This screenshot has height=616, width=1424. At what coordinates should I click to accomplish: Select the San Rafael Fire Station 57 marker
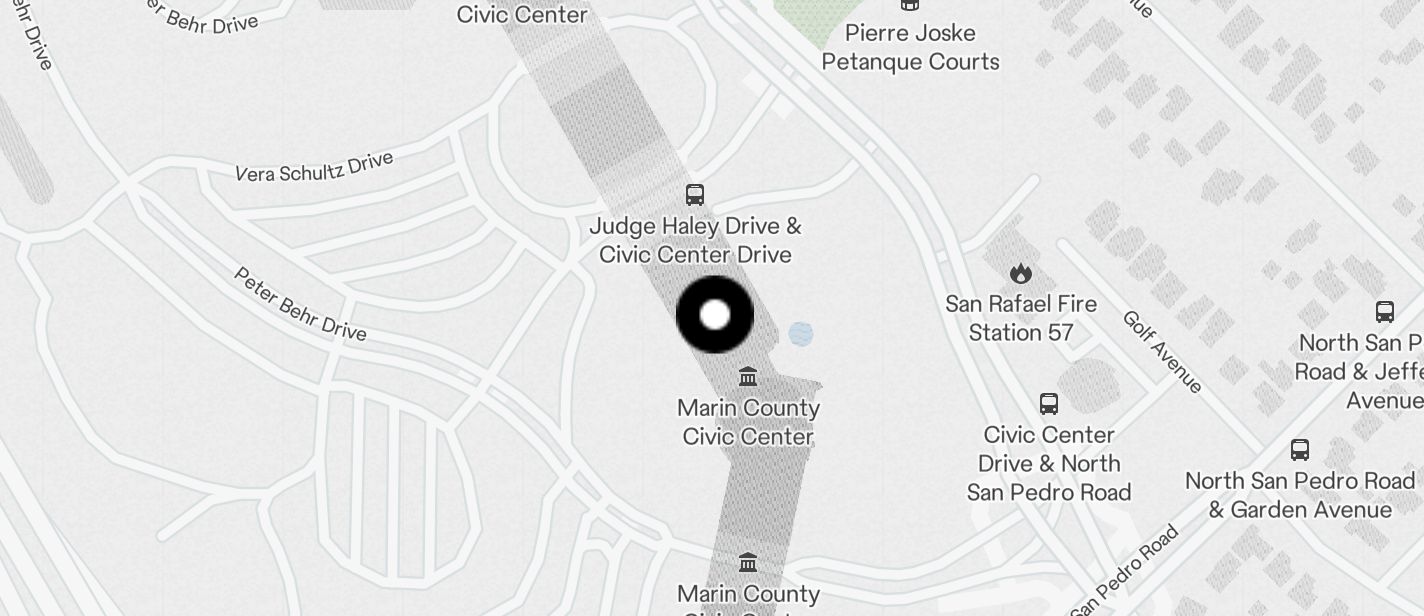[1020, 273]
